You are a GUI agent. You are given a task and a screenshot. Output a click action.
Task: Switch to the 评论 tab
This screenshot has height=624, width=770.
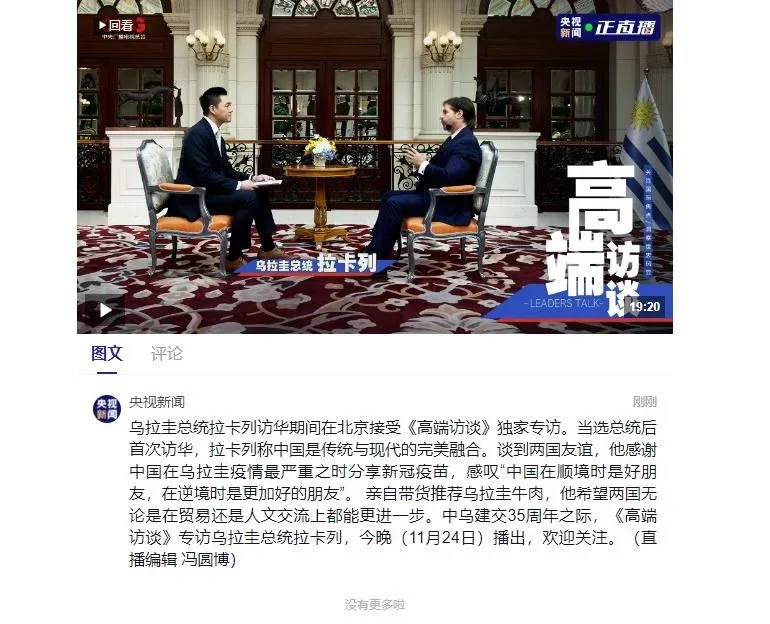click(167, 353)
